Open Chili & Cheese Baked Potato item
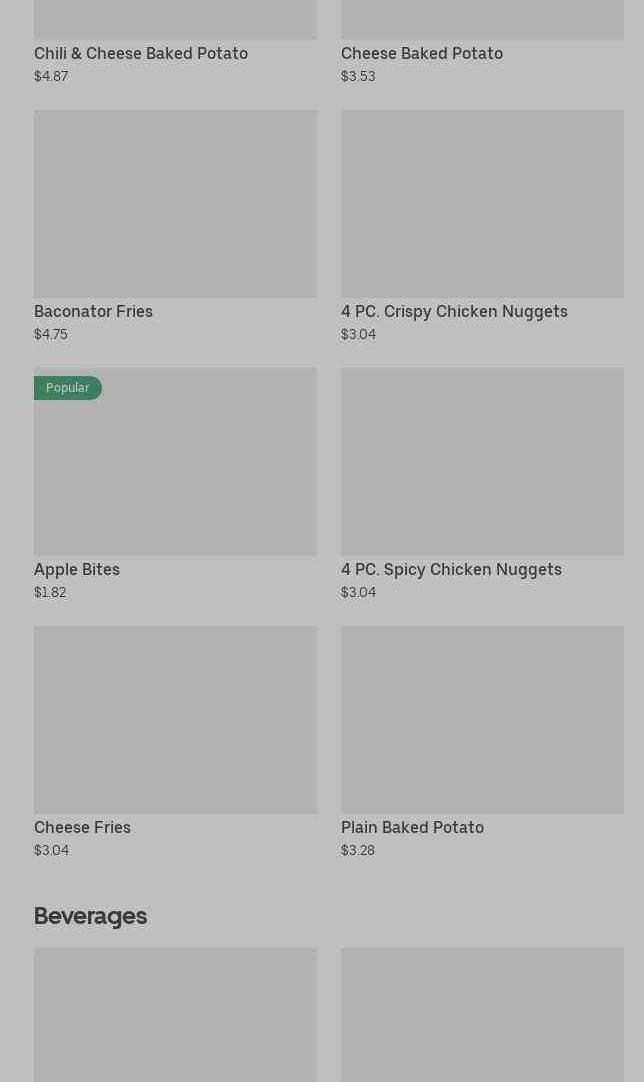644x1082 pixels. (x=141, y=53)
